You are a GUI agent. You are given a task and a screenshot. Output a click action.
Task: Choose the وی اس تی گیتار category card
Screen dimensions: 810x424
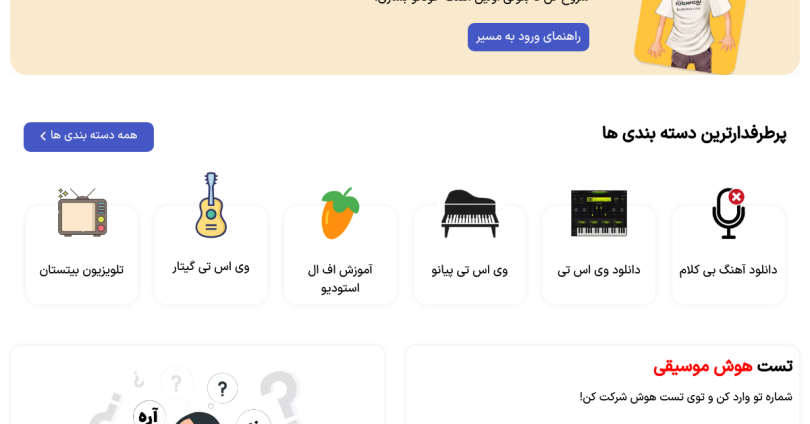(x=211, y=250)
